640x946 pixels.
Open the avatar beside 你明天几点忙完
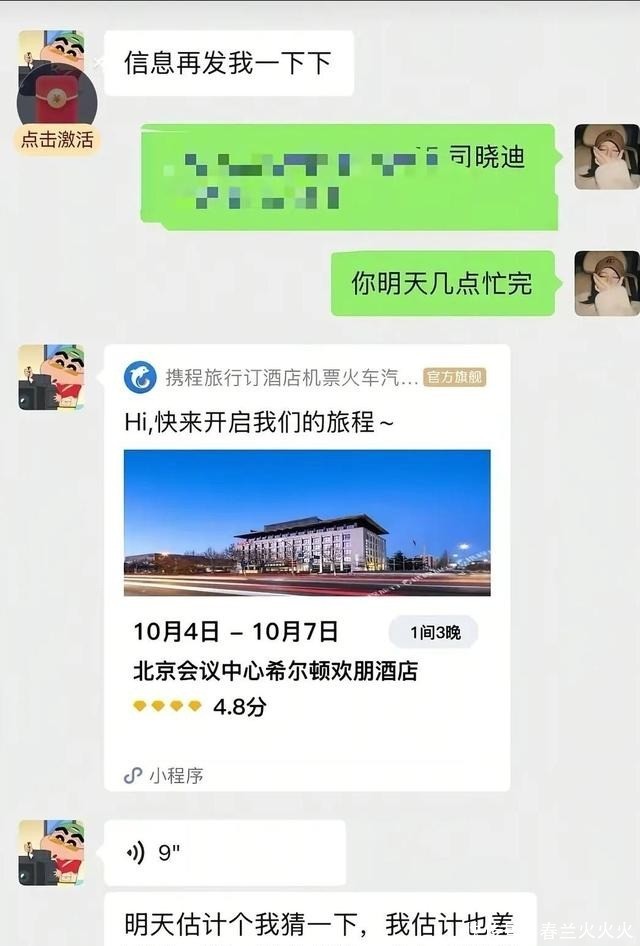click(x=606, y=283)
